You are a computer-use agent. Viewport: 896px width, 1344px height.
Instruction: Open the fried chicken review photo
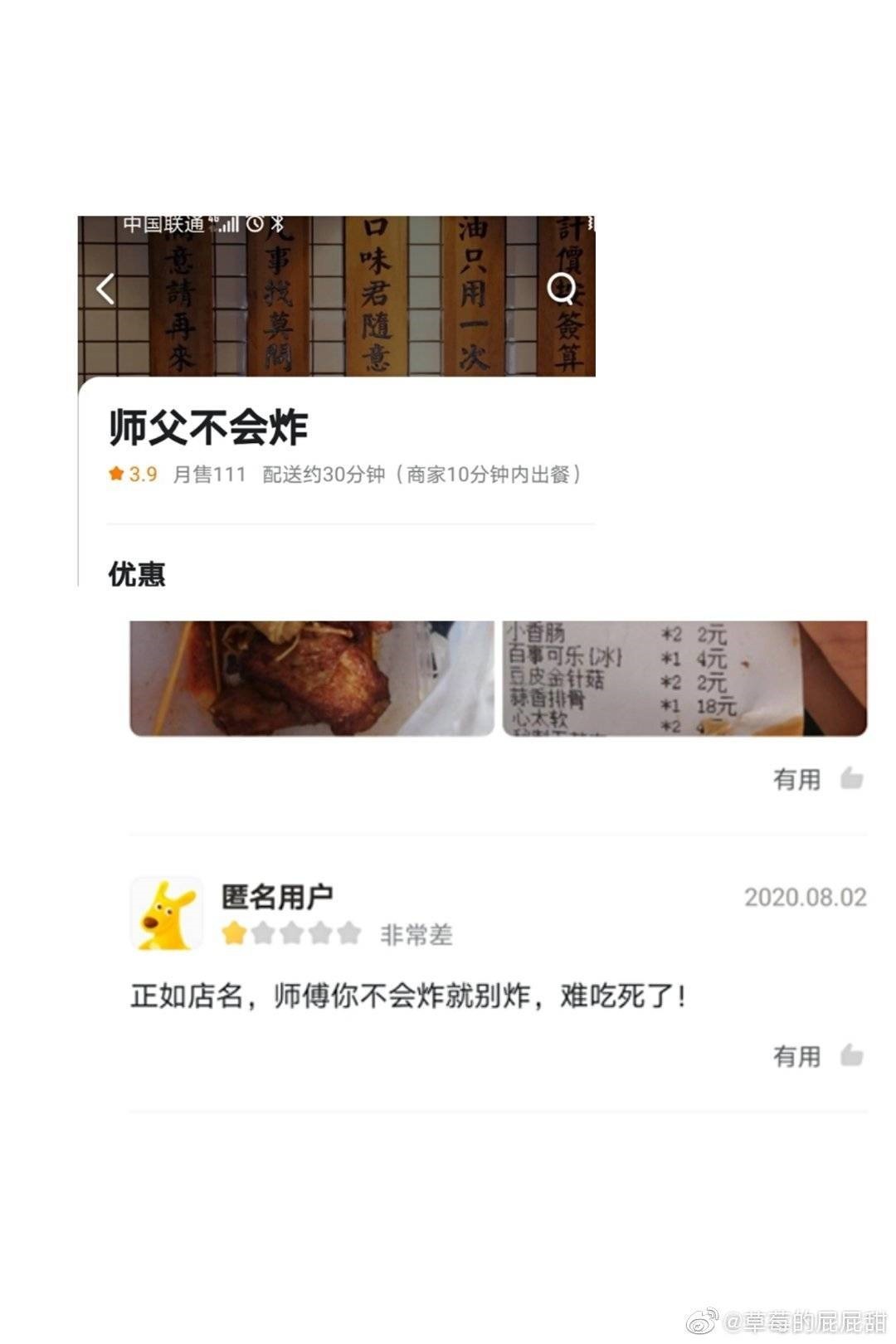(x=311, y=676)
